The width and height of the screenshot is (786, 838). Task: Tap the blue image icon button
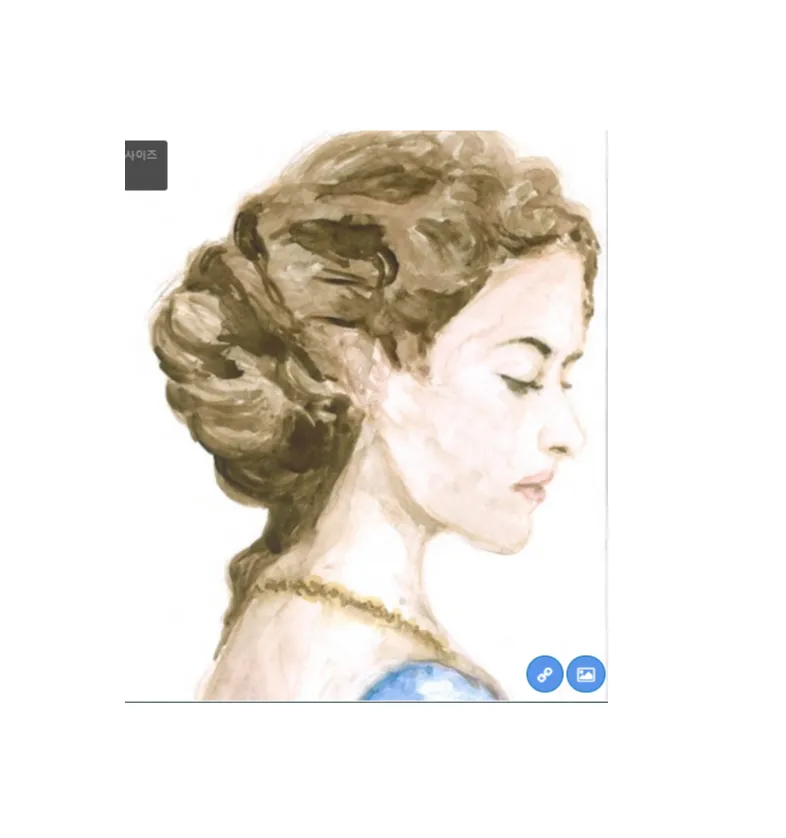pos(586,674)
